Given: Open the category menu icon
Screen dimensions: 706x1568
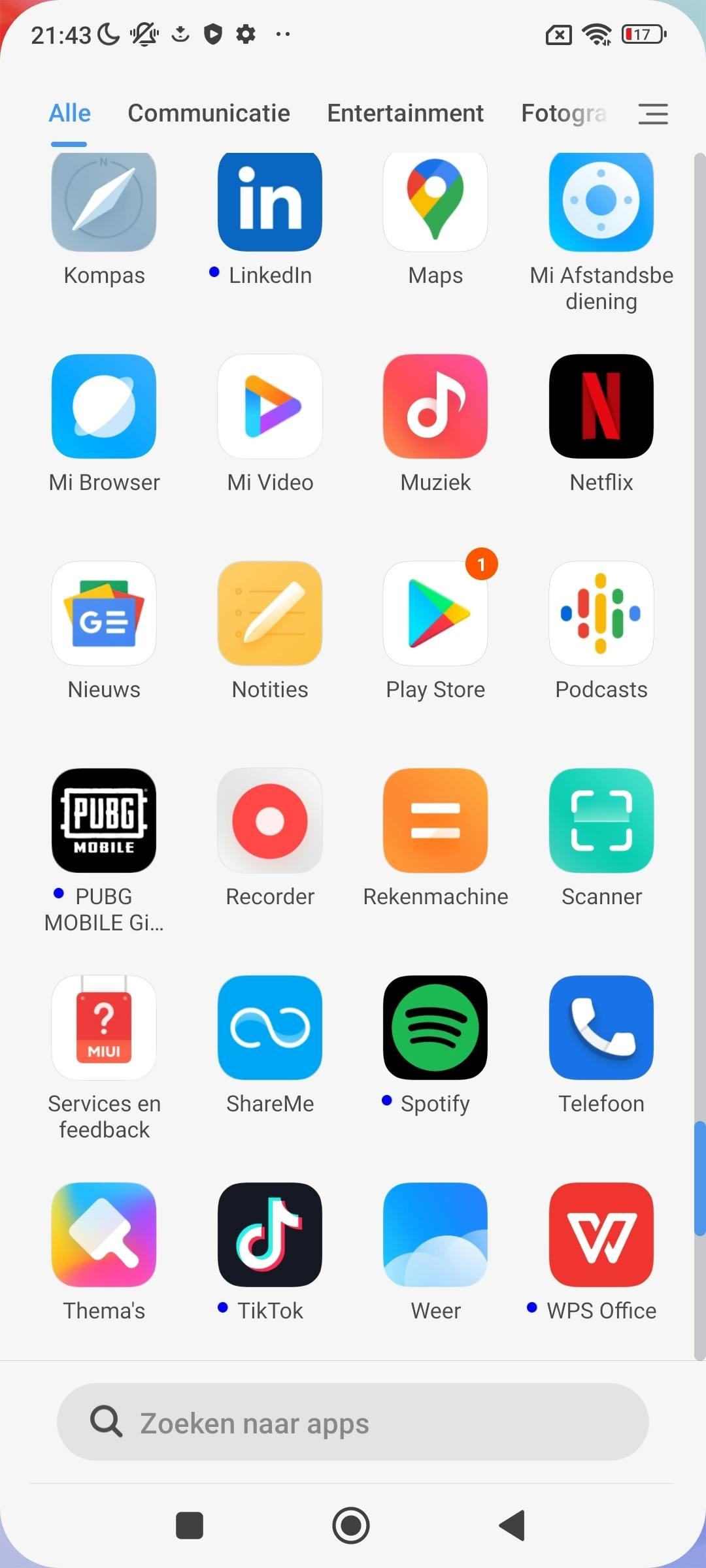Looking at the screenshot, I should (x=652, y=114).
